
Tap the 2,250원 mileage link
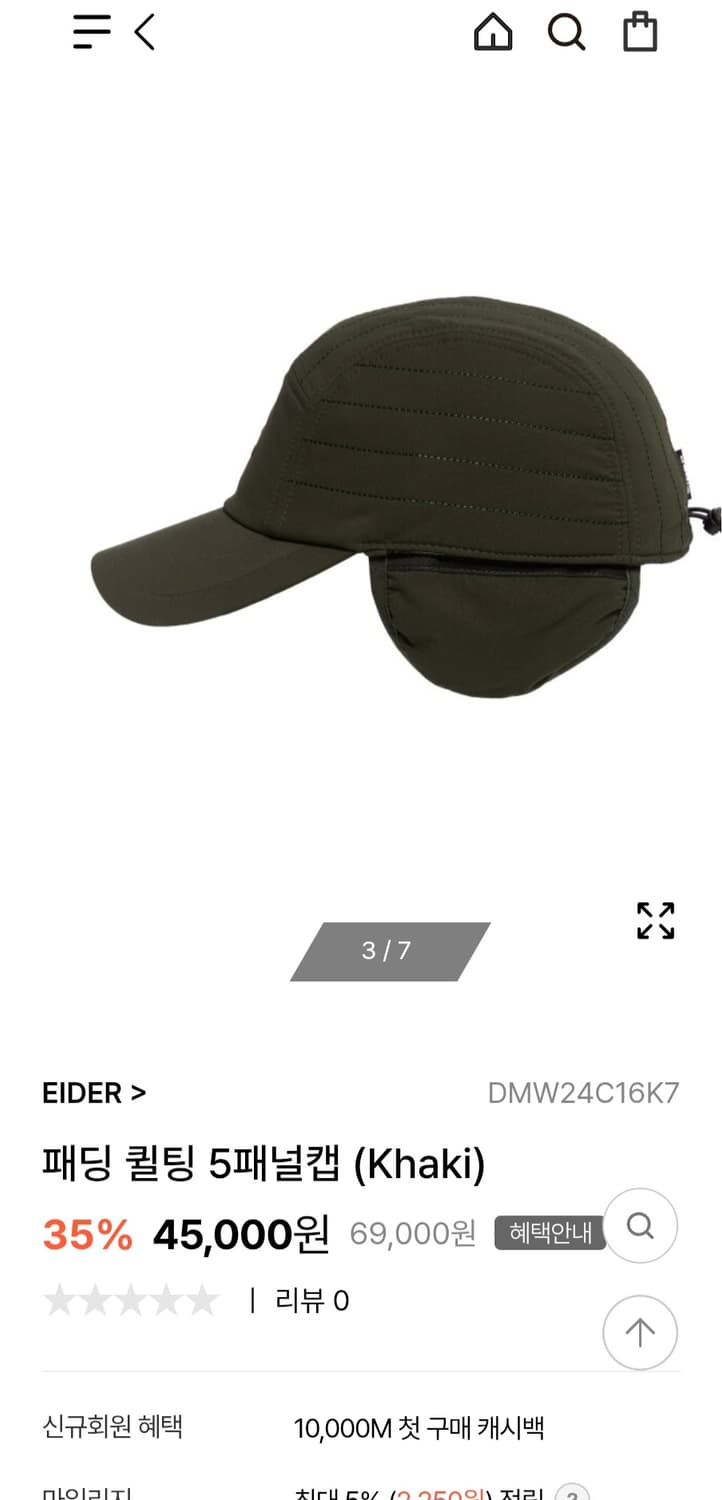click(x=442, y=1496)
